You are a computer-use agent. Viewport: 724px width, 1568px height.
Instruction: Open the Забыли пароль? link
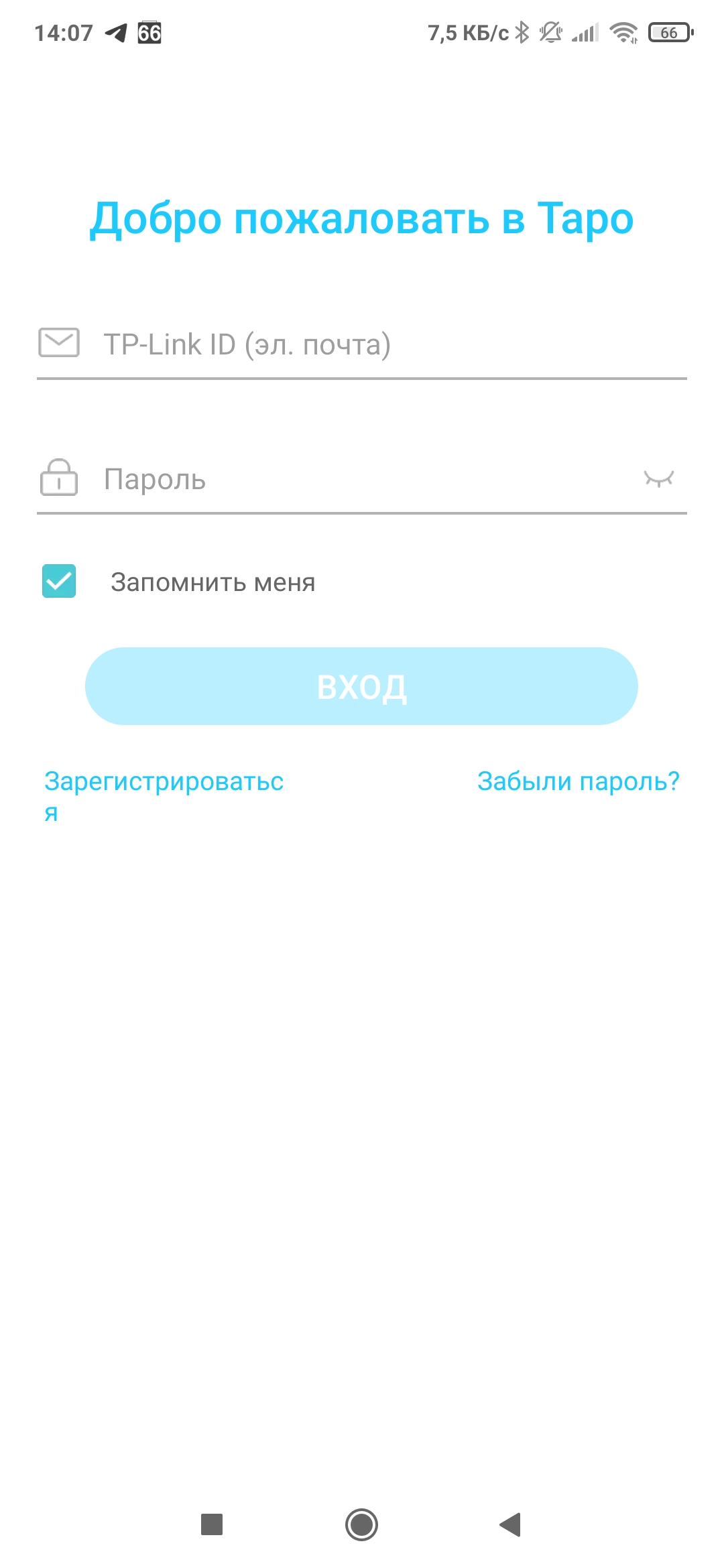point(578,781)
